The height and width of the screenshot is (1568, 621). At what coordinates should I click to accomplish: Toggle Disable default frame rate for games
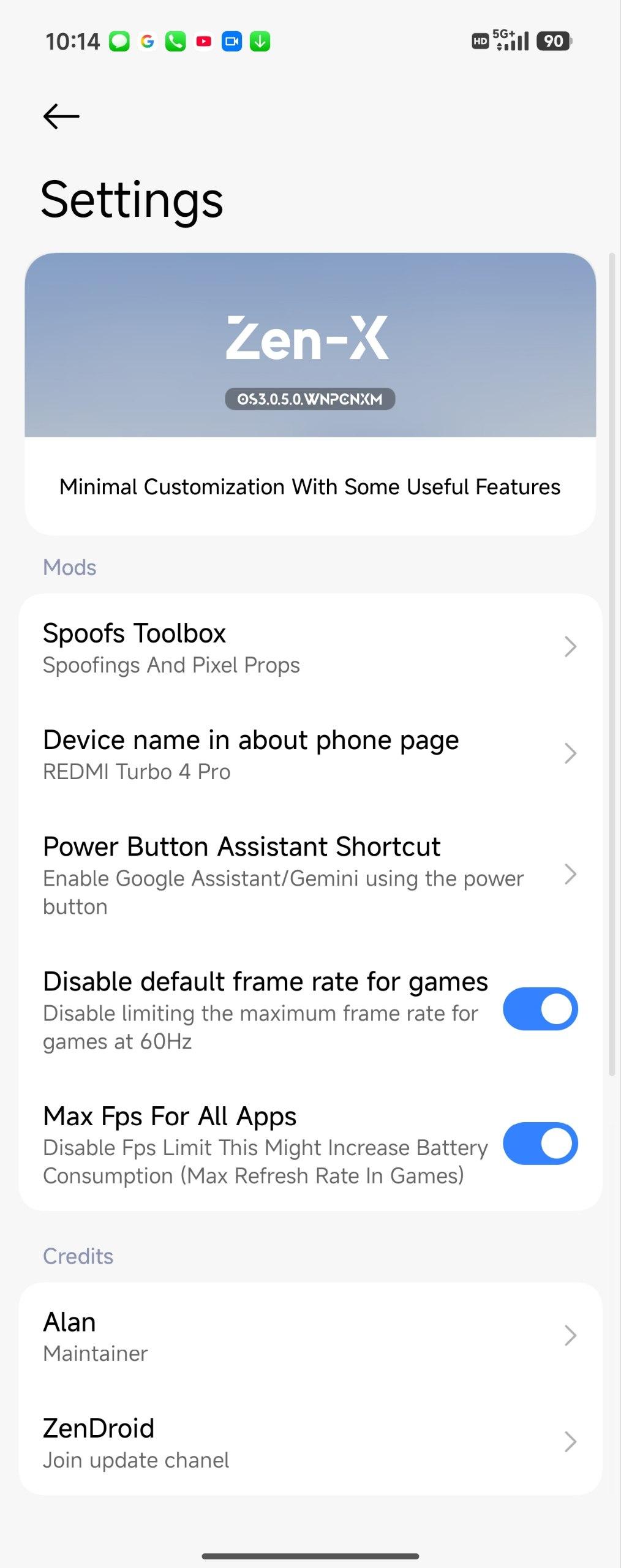540,1009
